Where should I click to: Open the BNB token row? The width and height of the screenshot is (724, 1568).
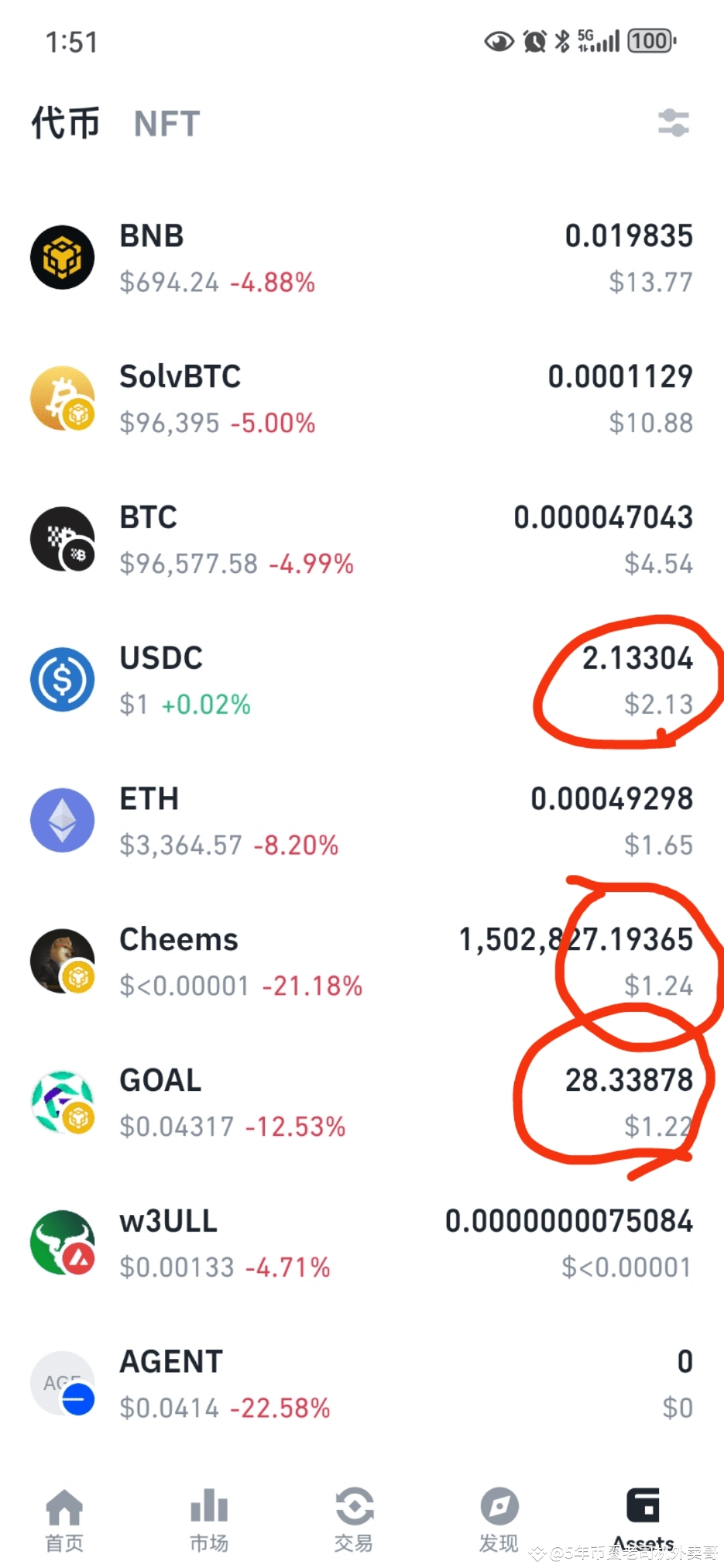point(362,258)
